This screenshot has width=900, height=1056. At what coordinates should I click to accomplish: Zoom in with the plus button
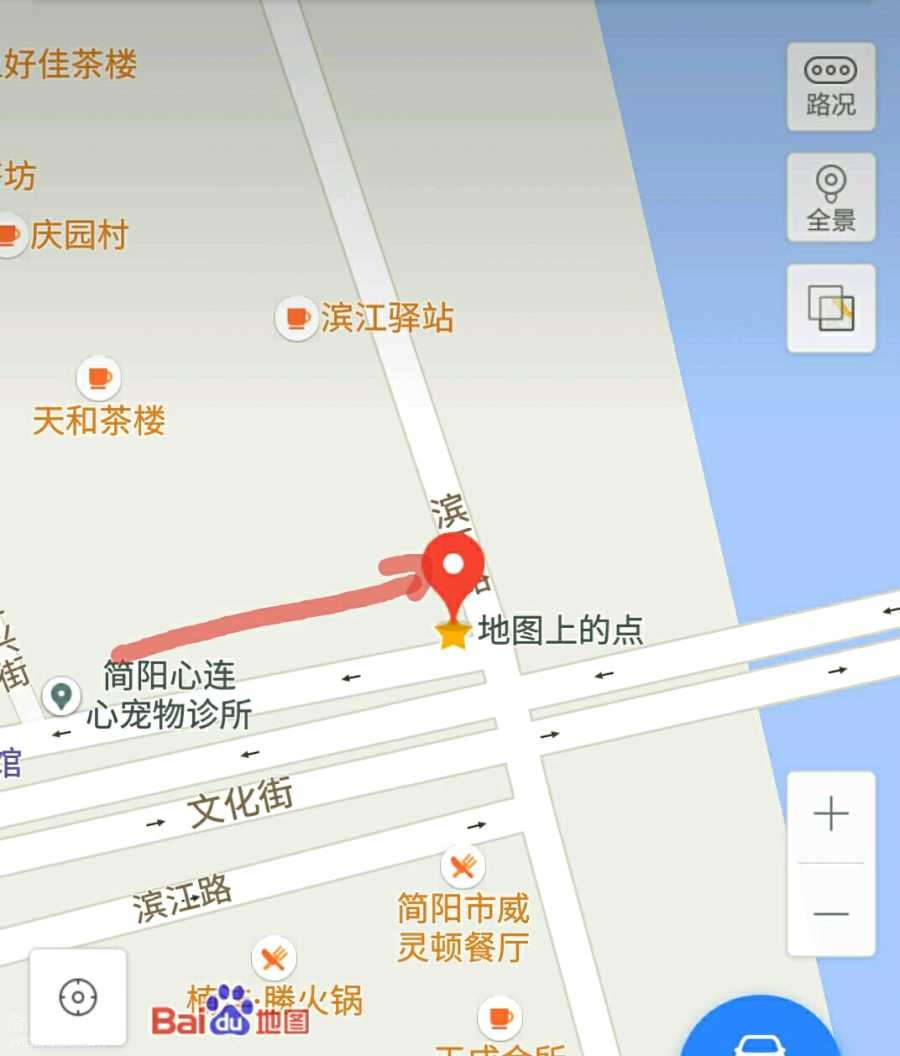[831, 816]
